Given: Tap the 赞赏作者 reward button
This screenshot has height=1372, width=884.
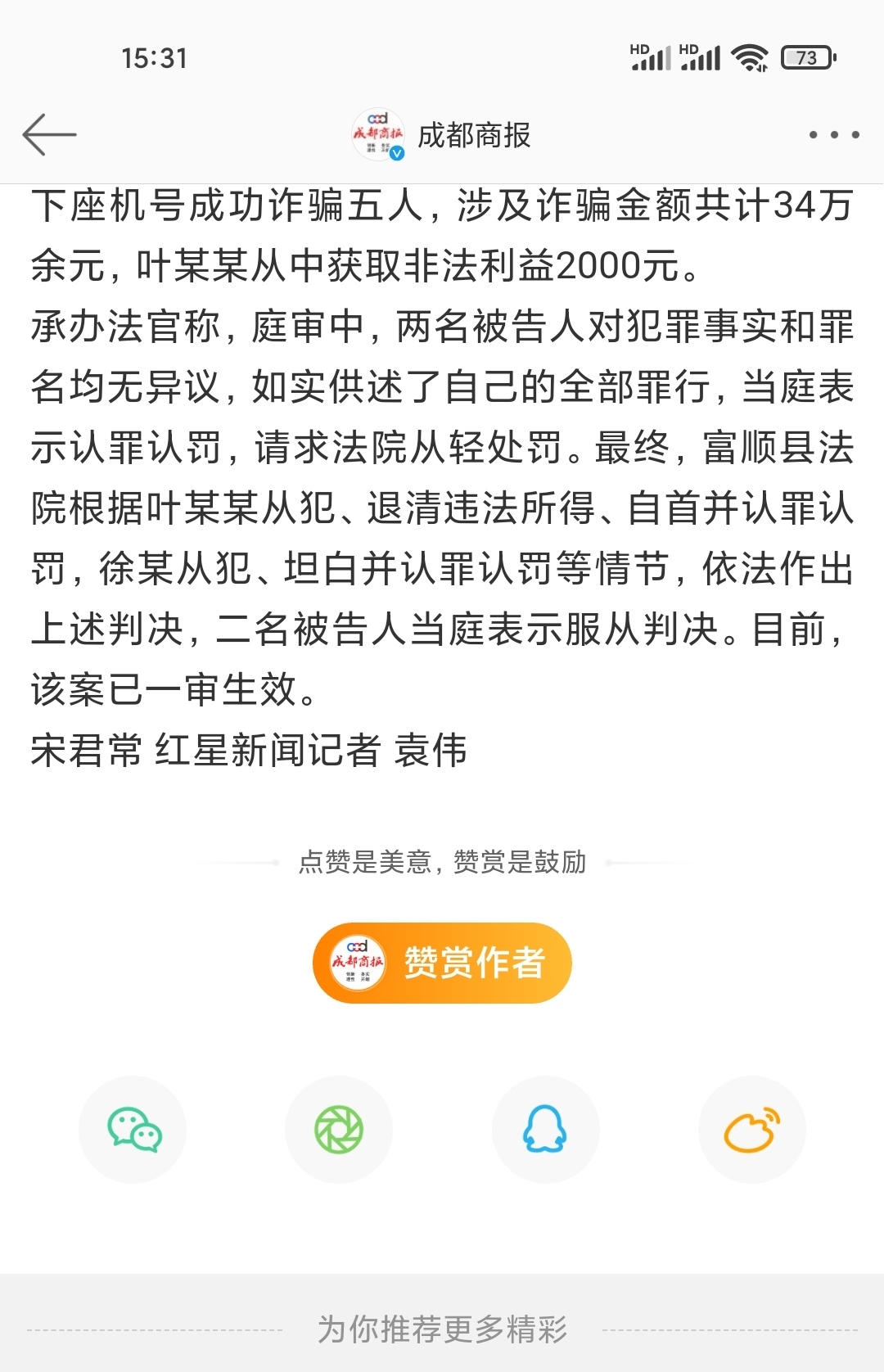Looking at the screenshot, I should (442, 963).
